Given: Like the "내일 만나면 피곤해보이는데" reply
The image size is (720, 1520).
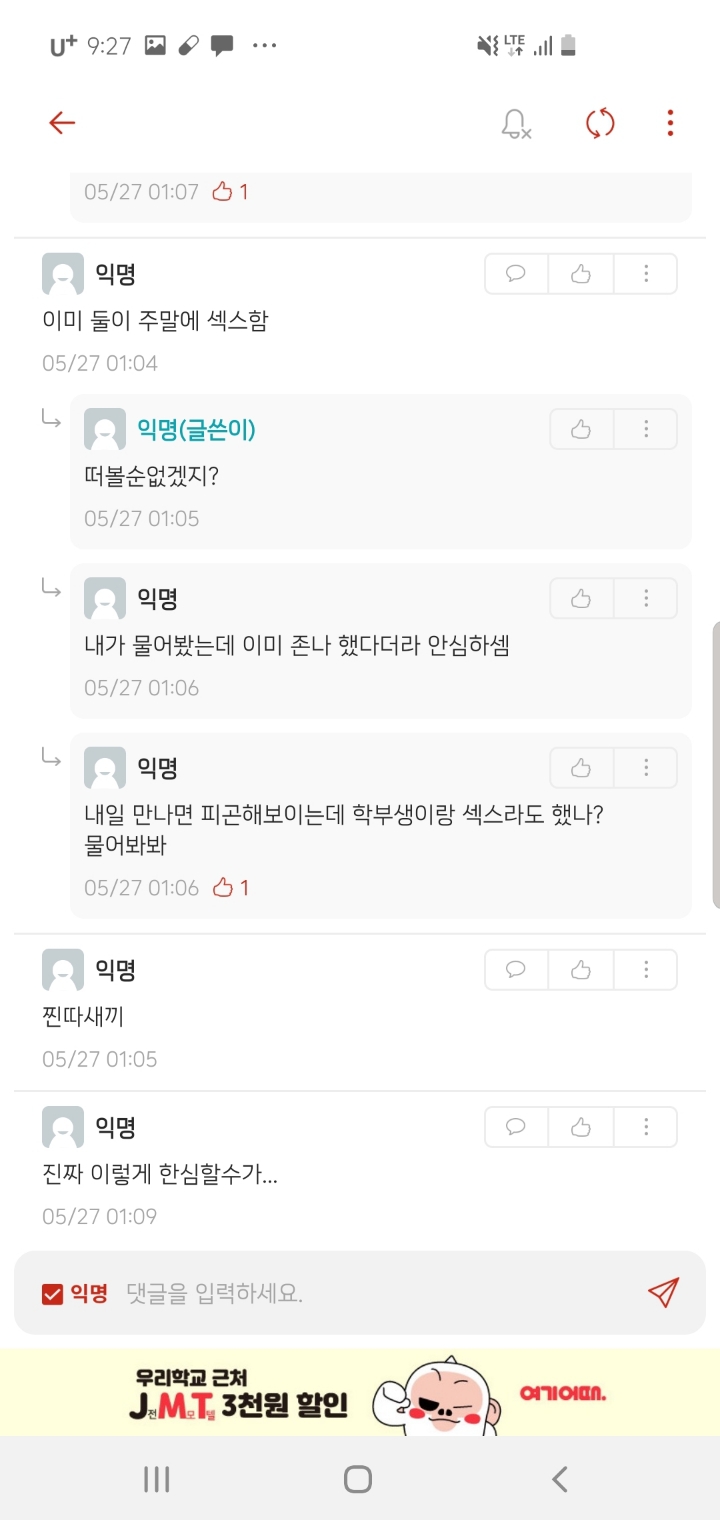Looking at the screenshot, I should coord(580,766).
